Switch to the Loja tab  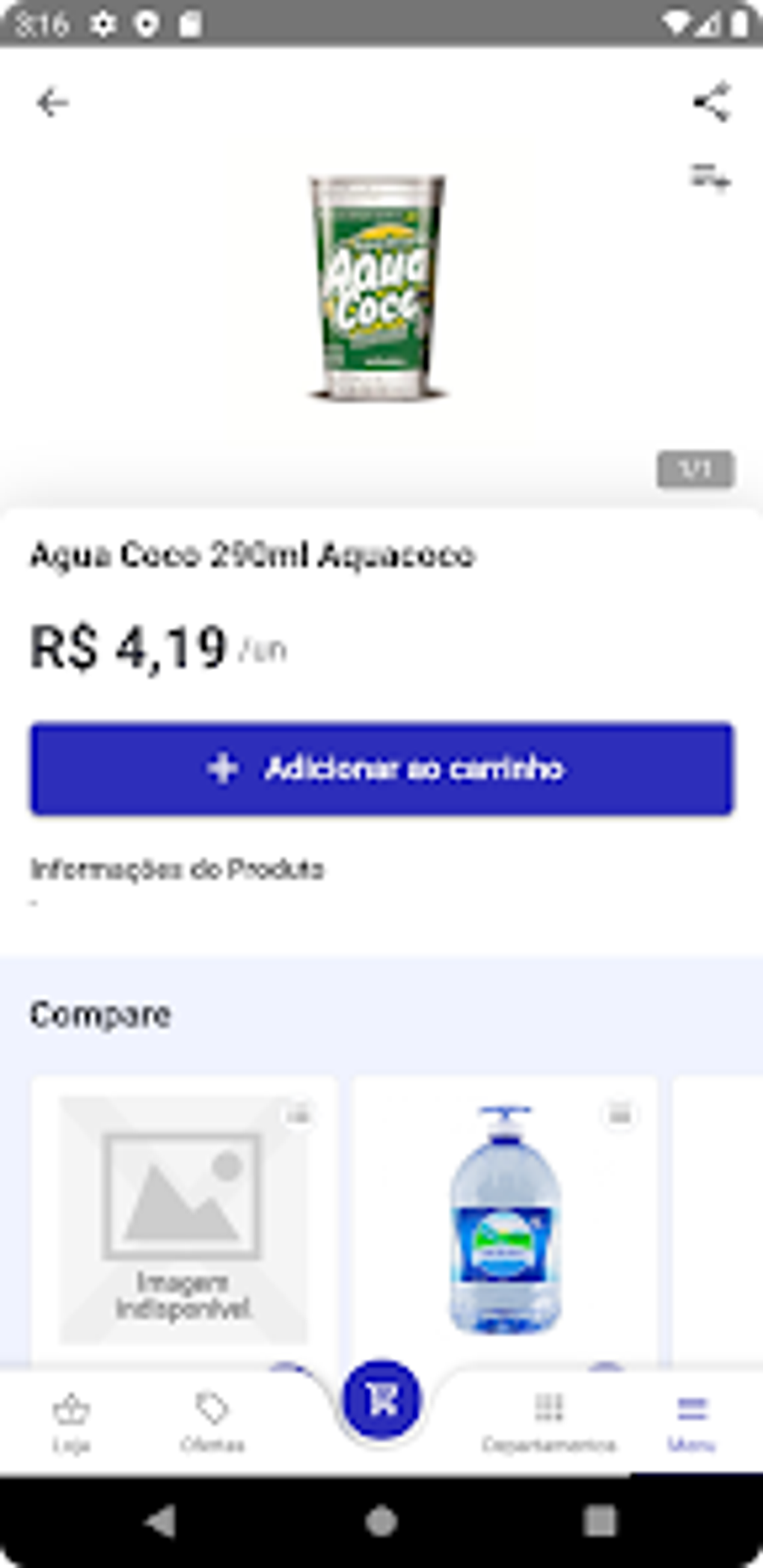pyautogui.click(x=72, y=1421)
